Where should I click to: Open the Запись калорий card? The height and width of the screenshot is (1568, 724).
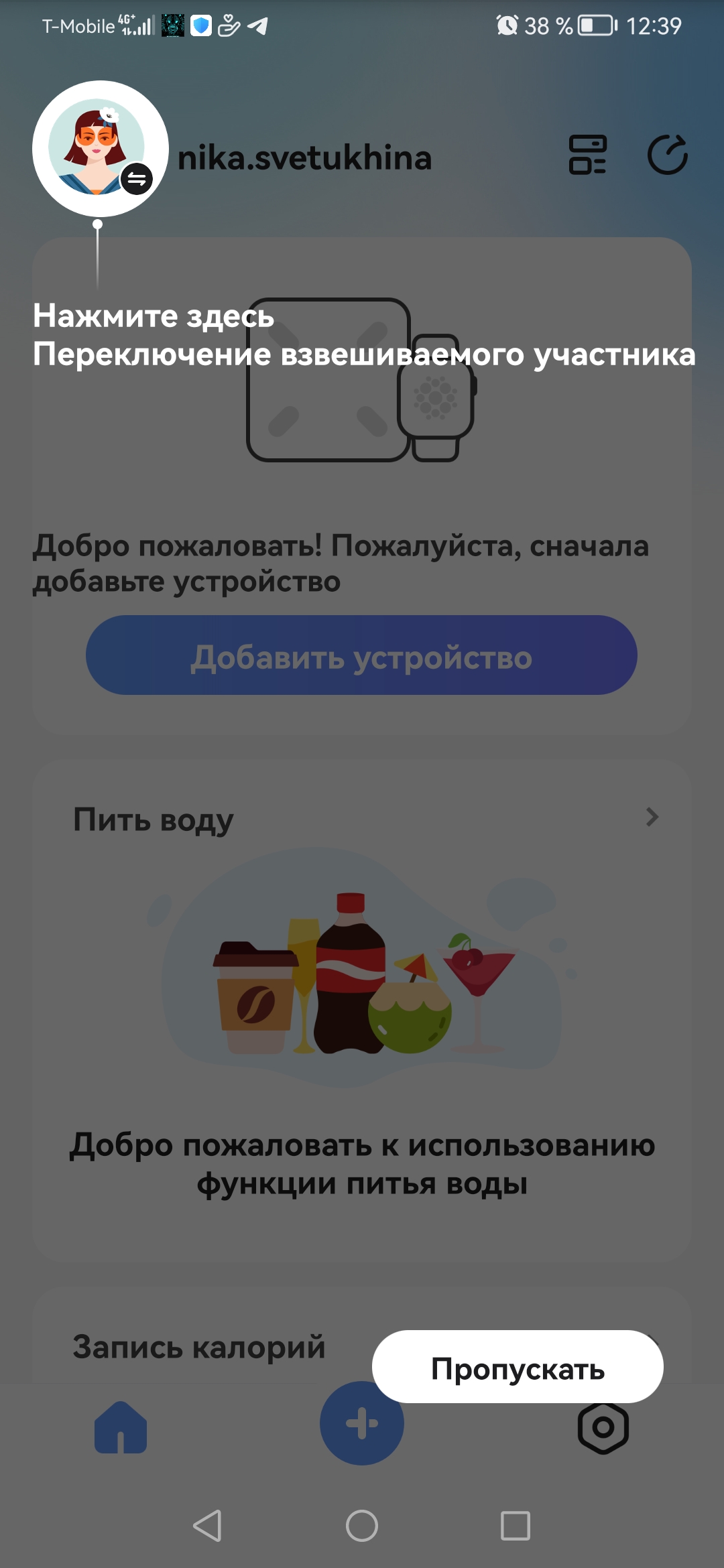pos(199,1347)
